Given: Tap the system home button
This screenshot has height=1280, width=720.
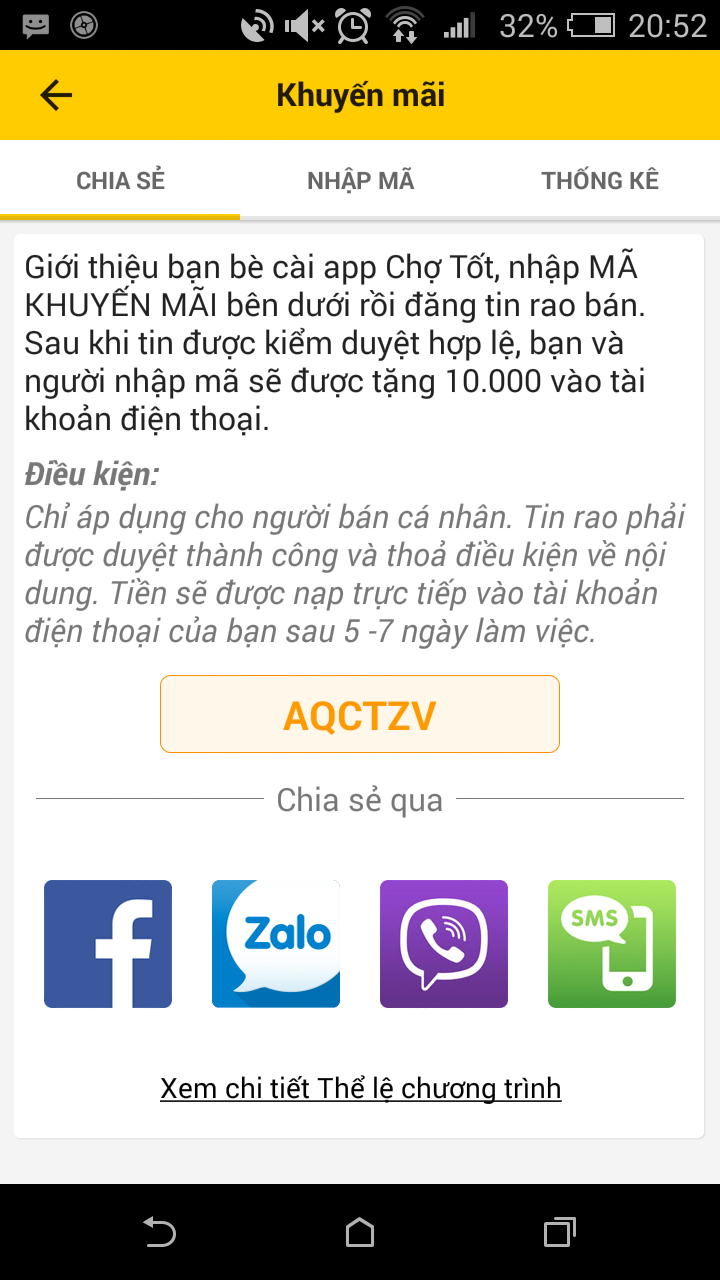Looking at the screenshot, I should point(360,1232).
